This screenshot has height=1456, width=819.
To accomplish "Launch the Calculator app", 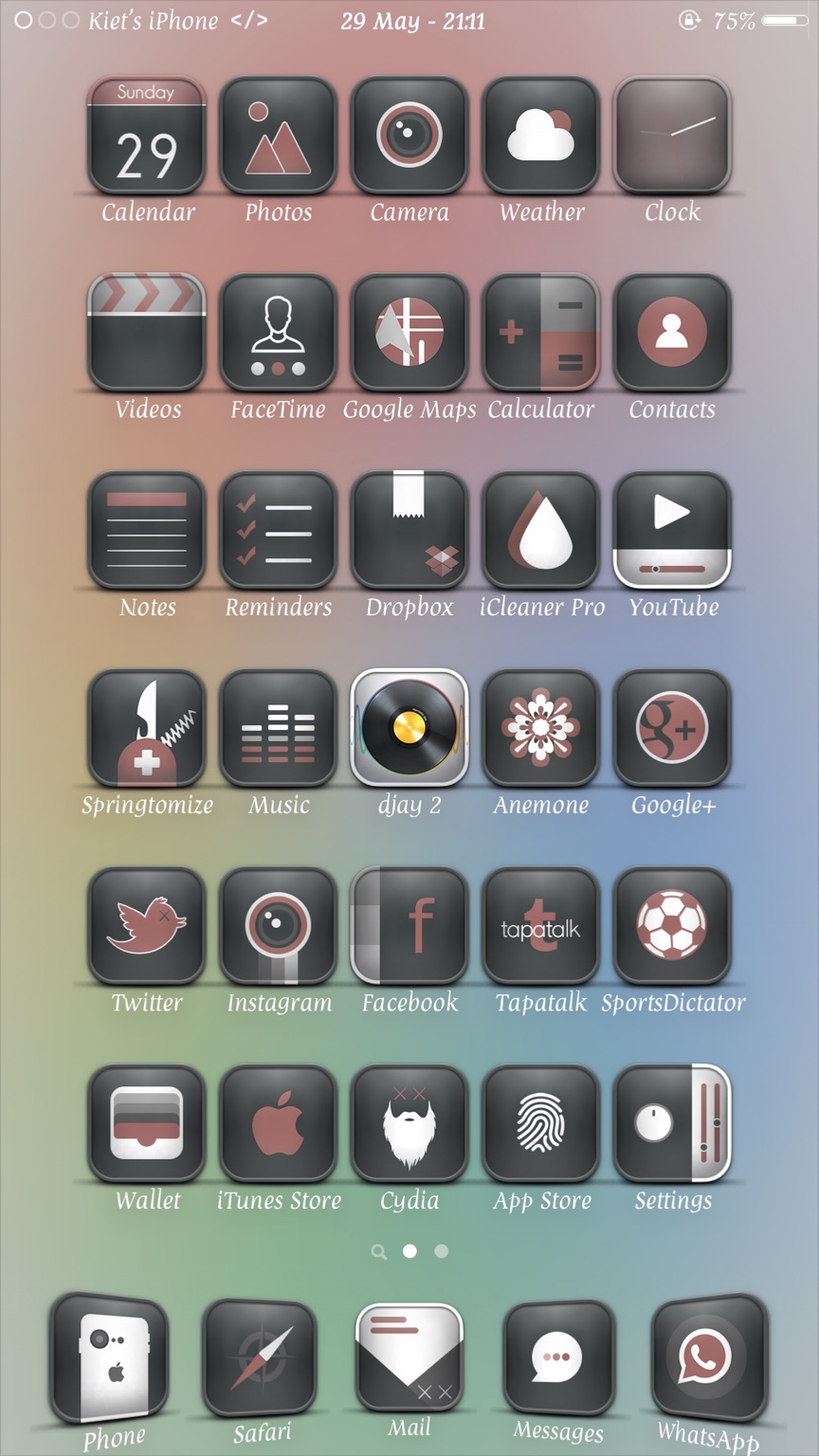I will point(540,333).
